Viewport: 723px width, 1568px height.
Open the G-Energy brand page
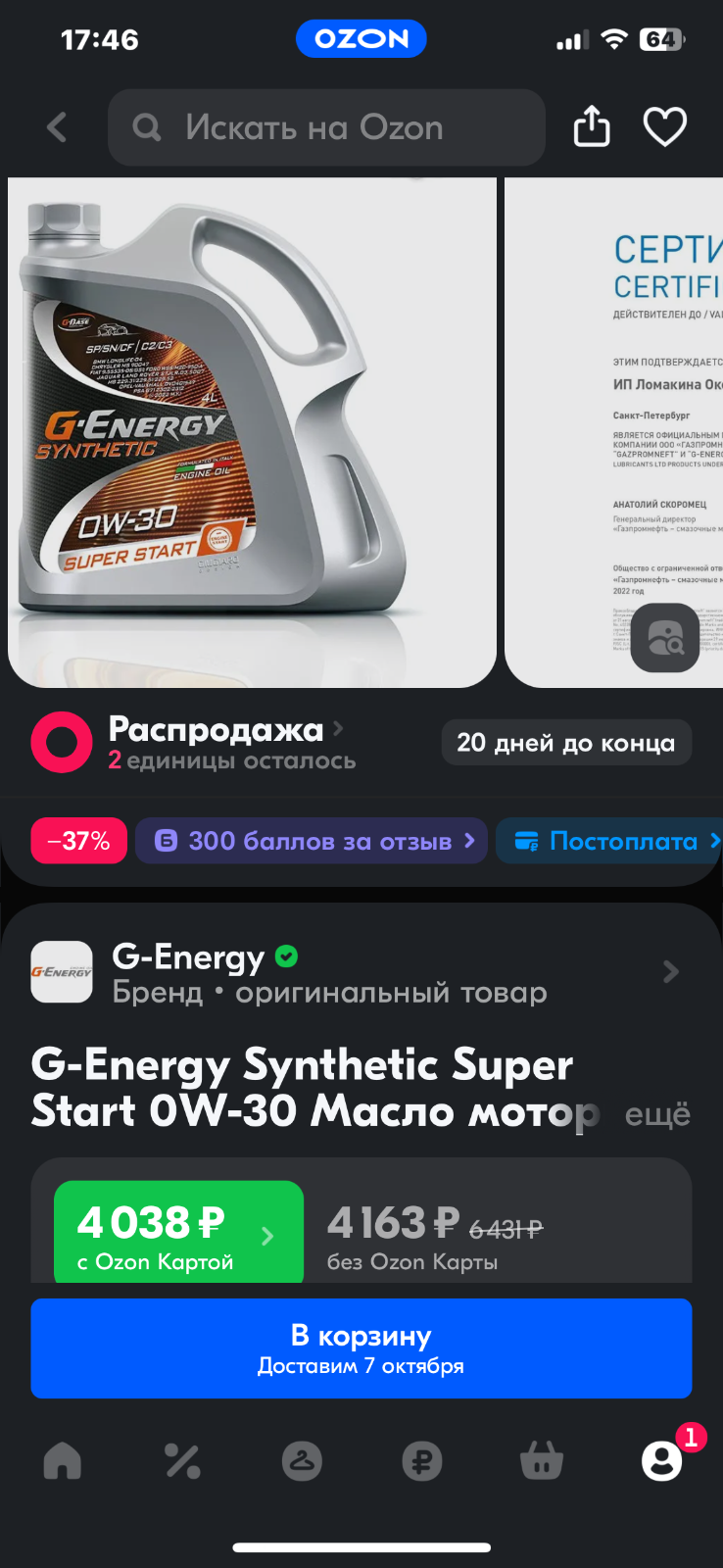coord(361,972)
